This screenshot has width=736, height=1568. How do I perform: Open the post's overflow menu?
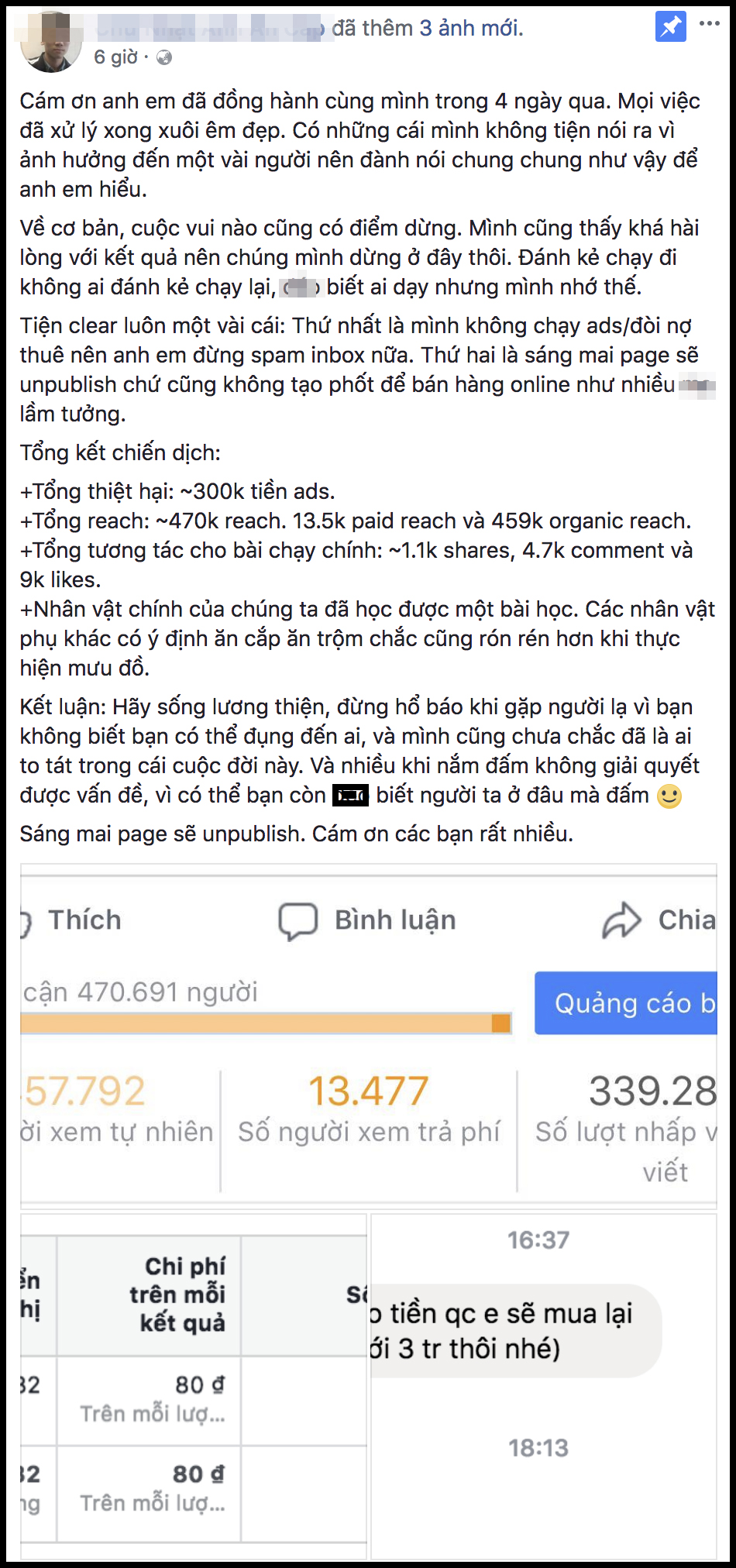(x=709, y=24)
